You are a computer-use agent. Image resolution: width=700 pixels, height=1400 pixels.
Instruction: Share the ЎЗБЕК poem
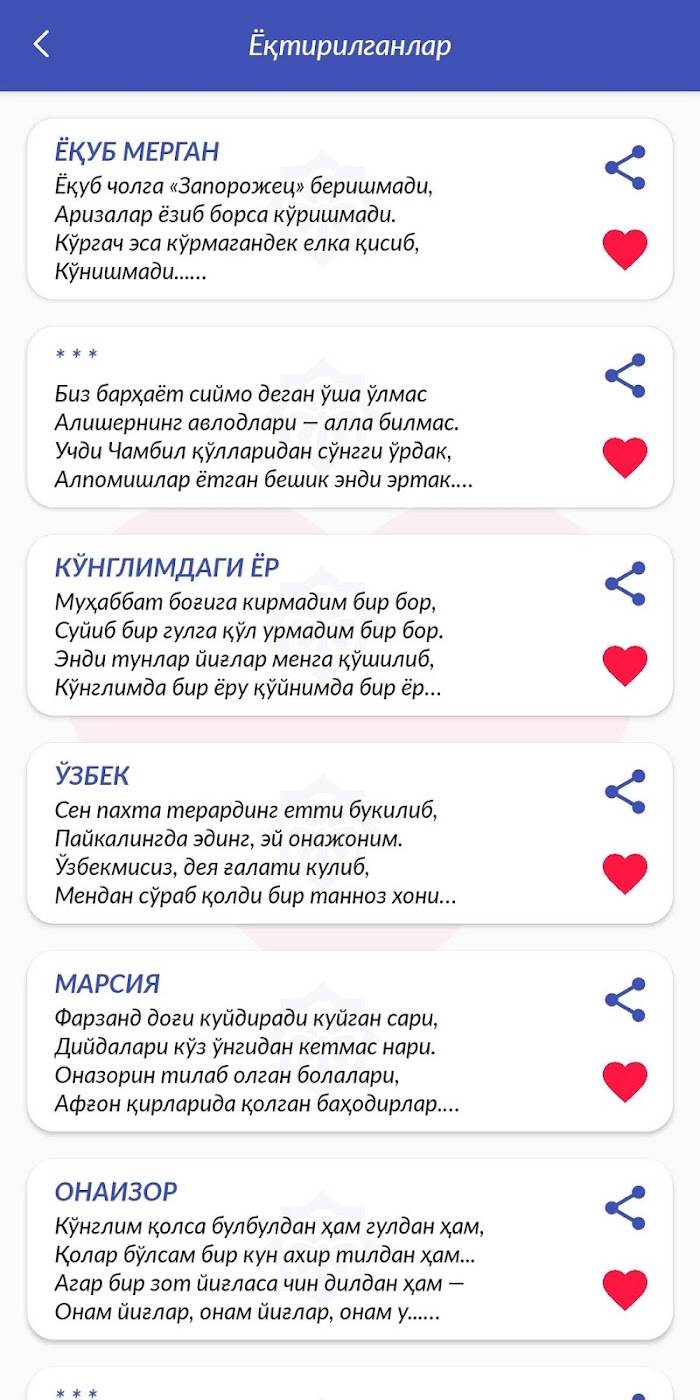coord(625,792)
